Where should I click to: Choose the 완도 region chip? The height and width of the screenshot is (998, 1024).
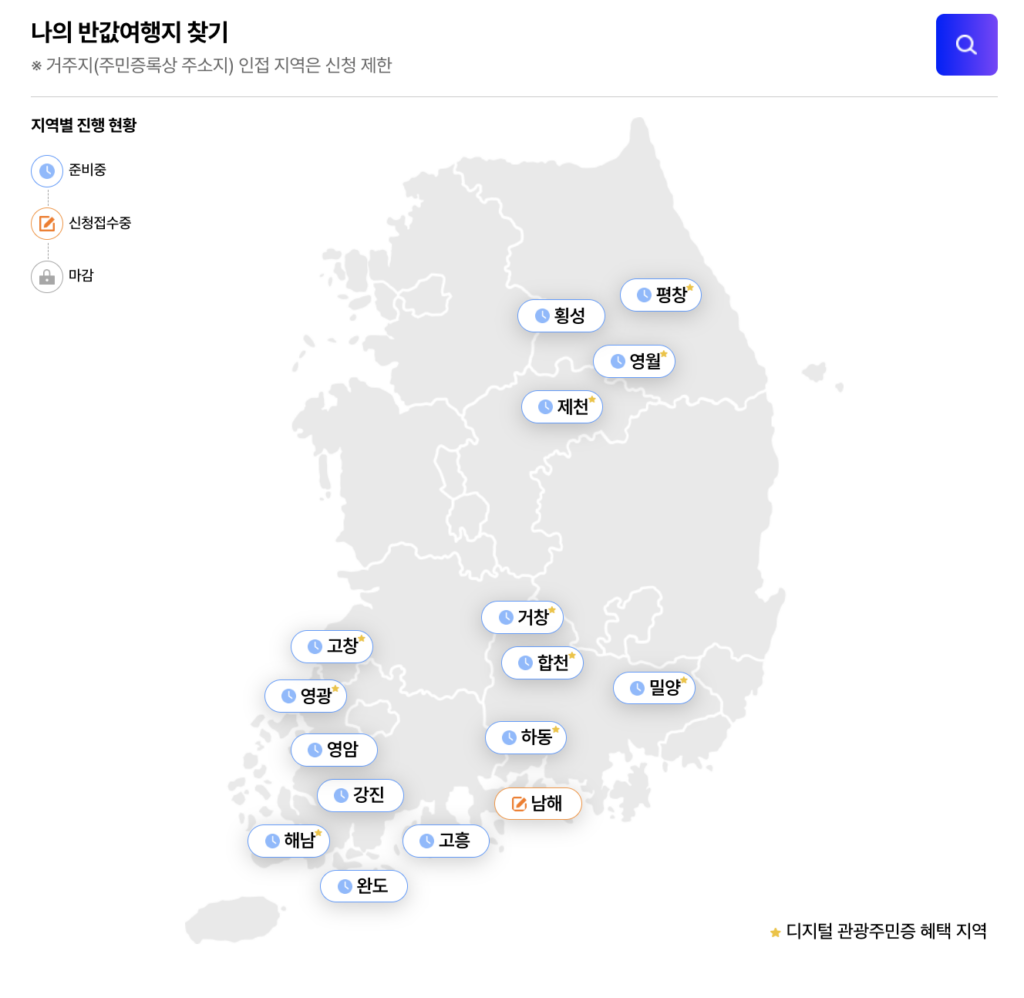pyautogui.click(x=364, y=886)
